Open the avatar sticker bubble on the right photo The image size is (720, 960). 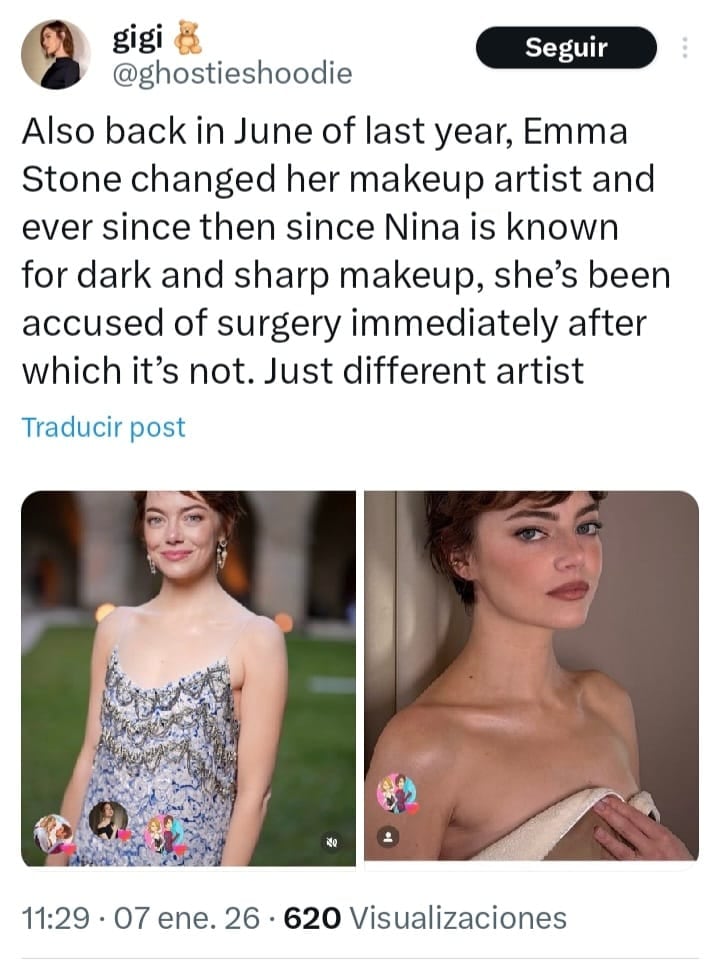coord(397,793)
